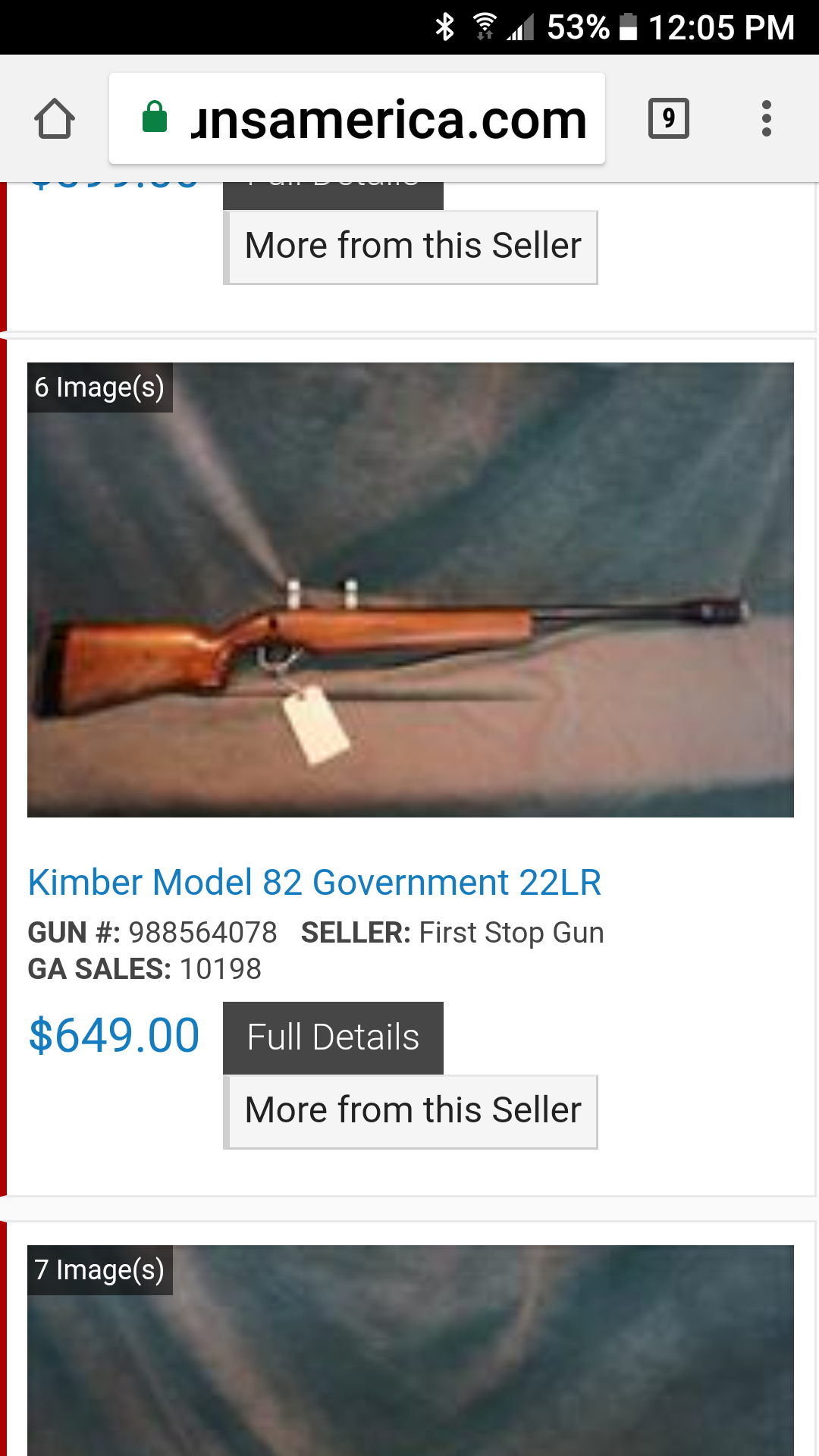This screenshot has height=1456, width=819.
Task: Tap More from this Seller above Kimber listing
Action: tap(412, 246)
